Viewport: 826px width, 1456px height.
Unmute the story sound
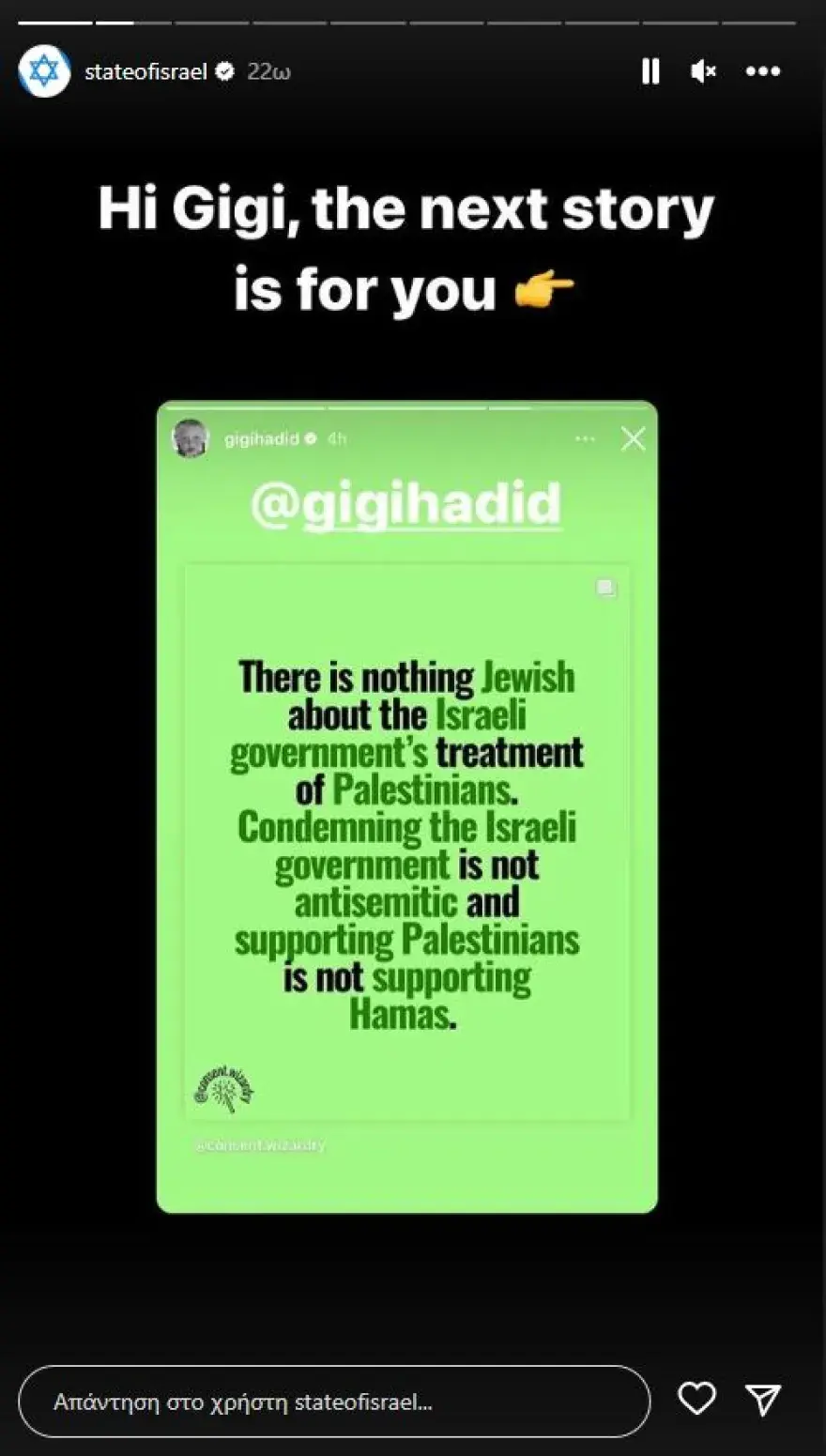[x=704, y=71]
